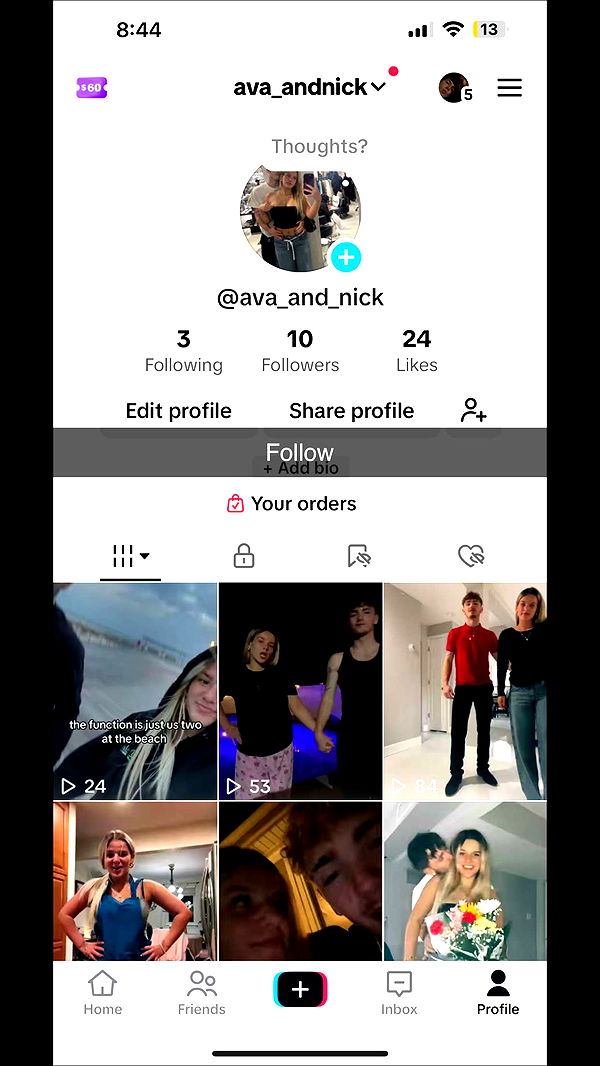Go to the Home tab

(103, 992)
